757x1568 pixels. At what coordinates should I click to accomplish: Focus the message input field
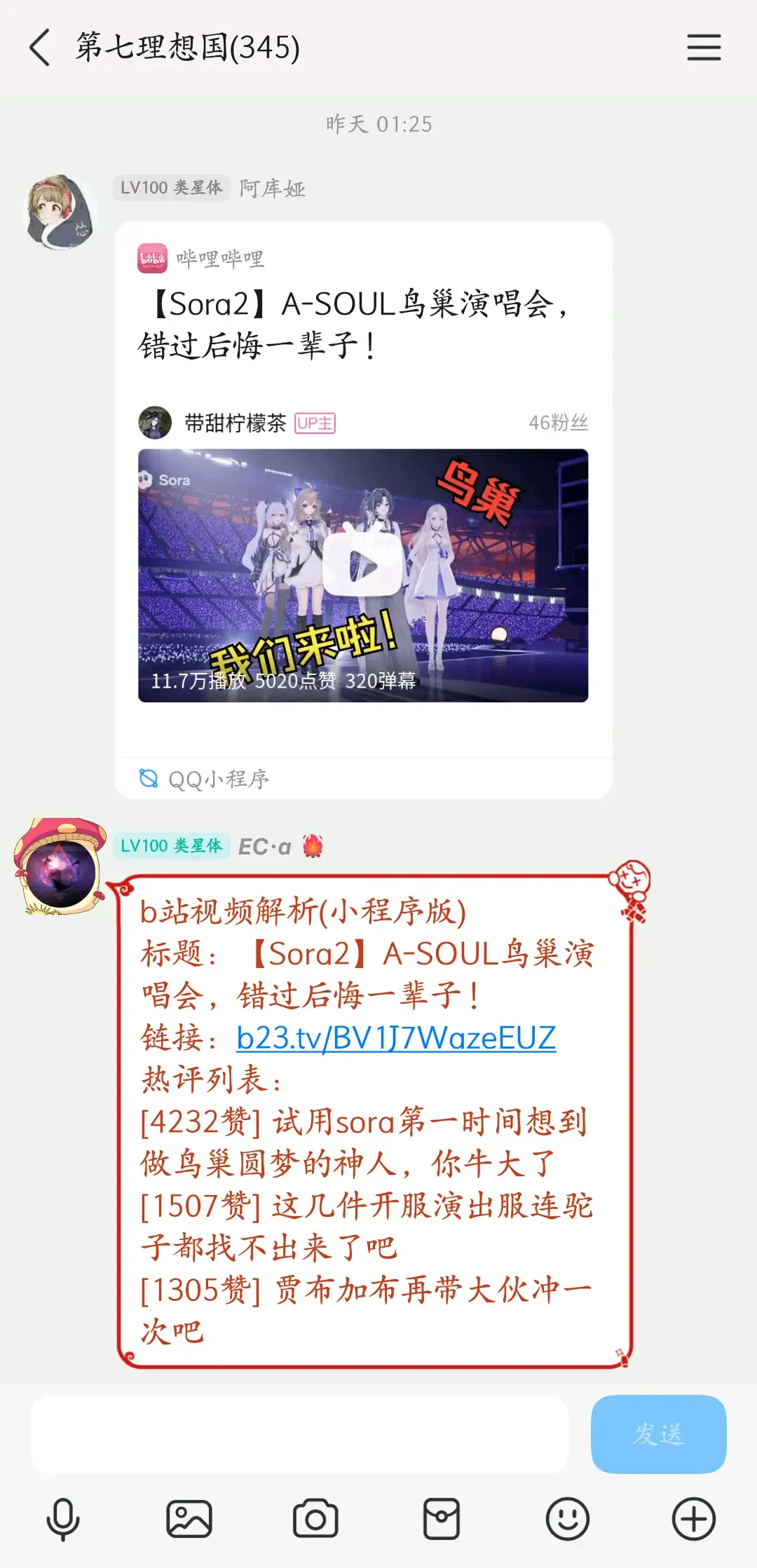(x=299, y=1434)
